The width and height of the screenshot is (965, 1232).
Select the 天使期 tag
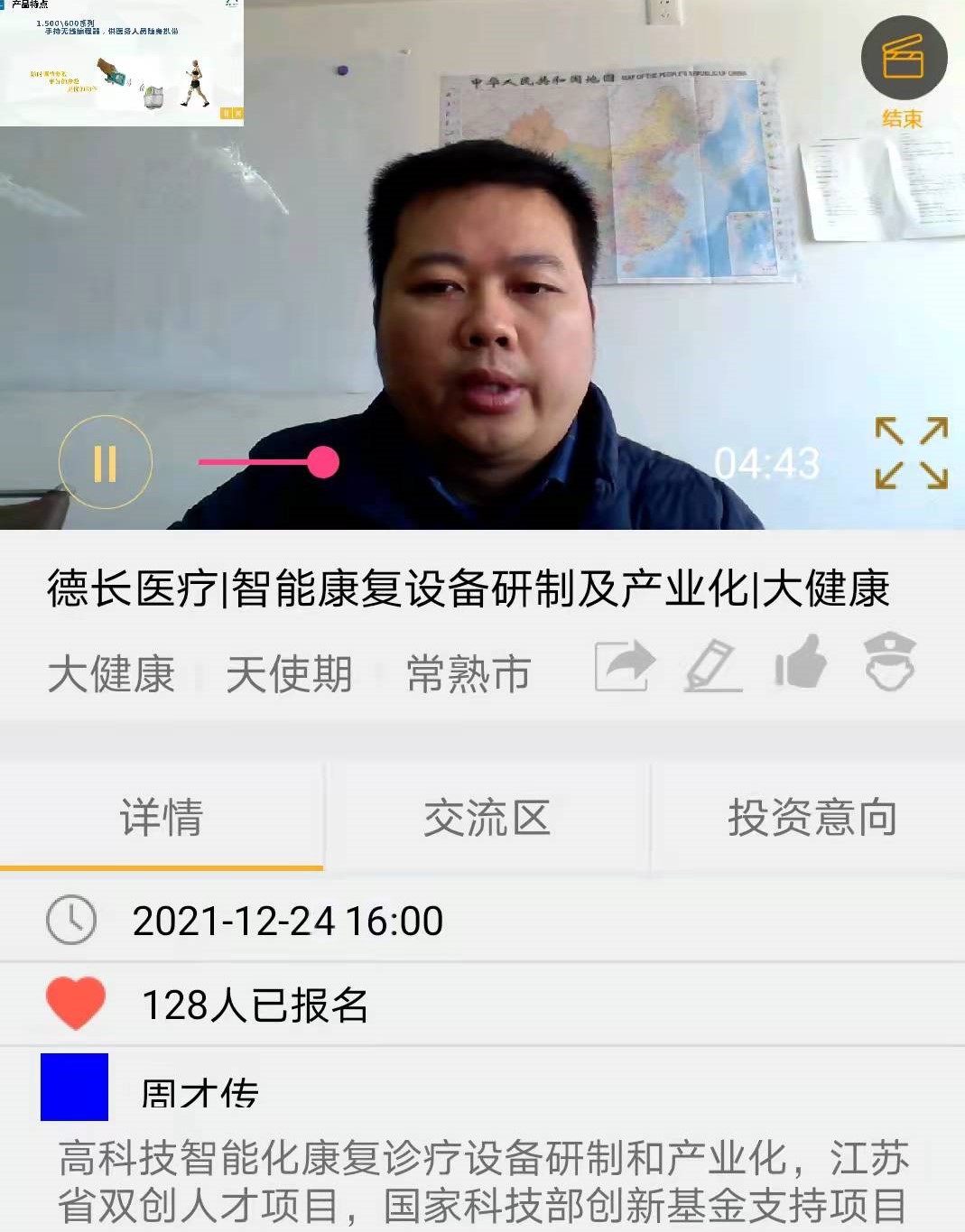[289, 674]
